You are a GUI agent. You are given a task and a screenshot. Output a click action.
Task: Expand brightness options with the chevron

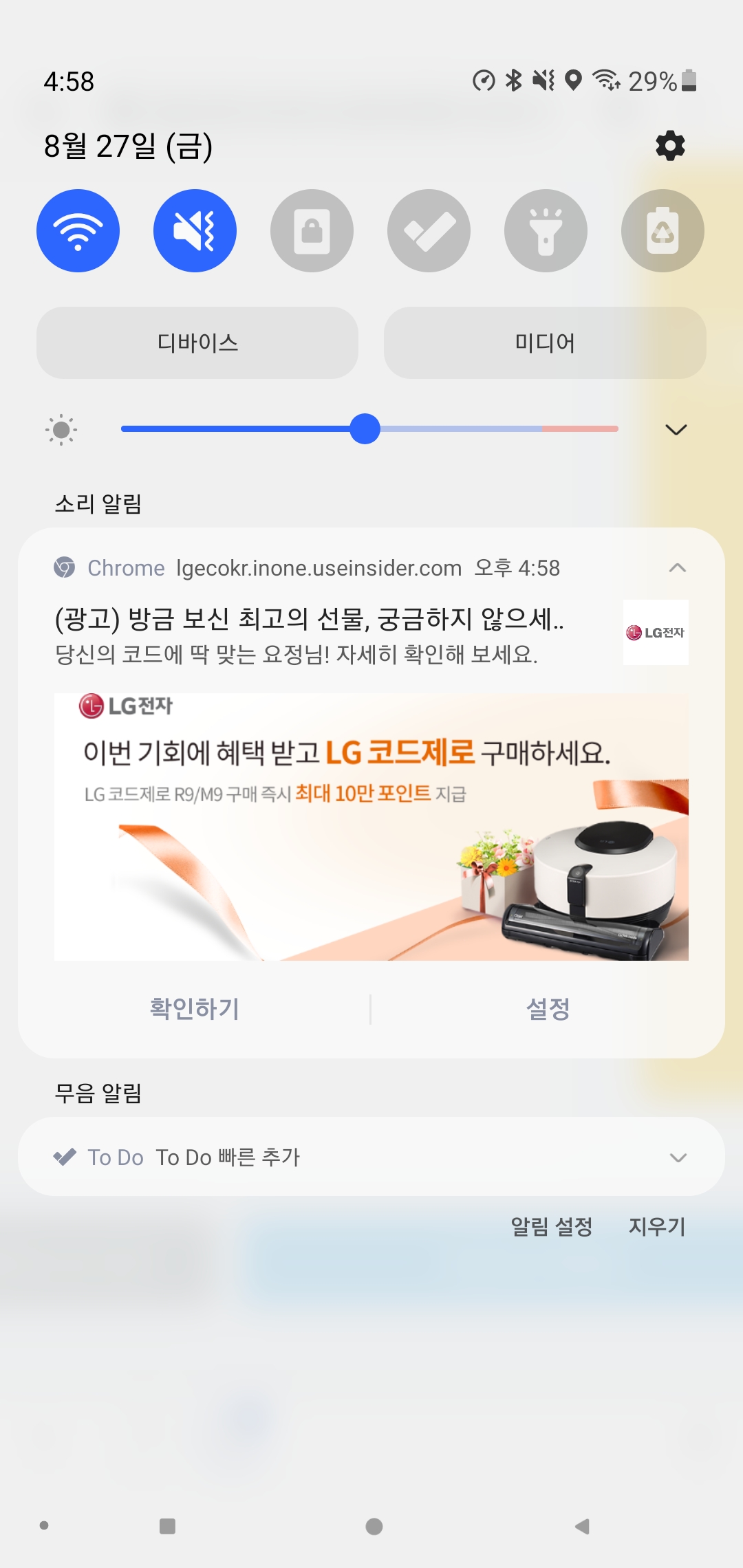pos(676,430)
